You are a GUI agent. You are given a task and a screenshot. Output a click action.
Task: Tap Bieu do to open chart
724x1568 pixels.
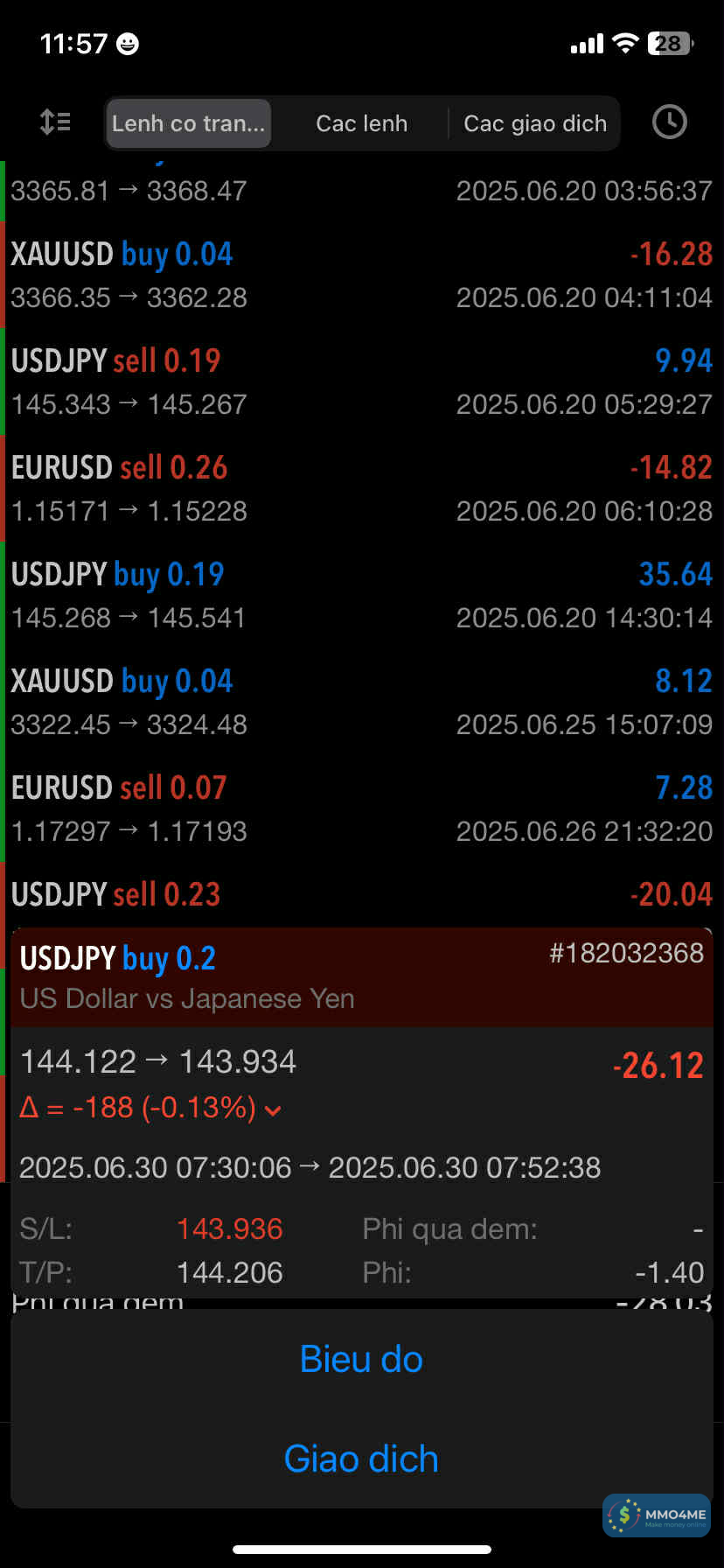point(361,1359)
